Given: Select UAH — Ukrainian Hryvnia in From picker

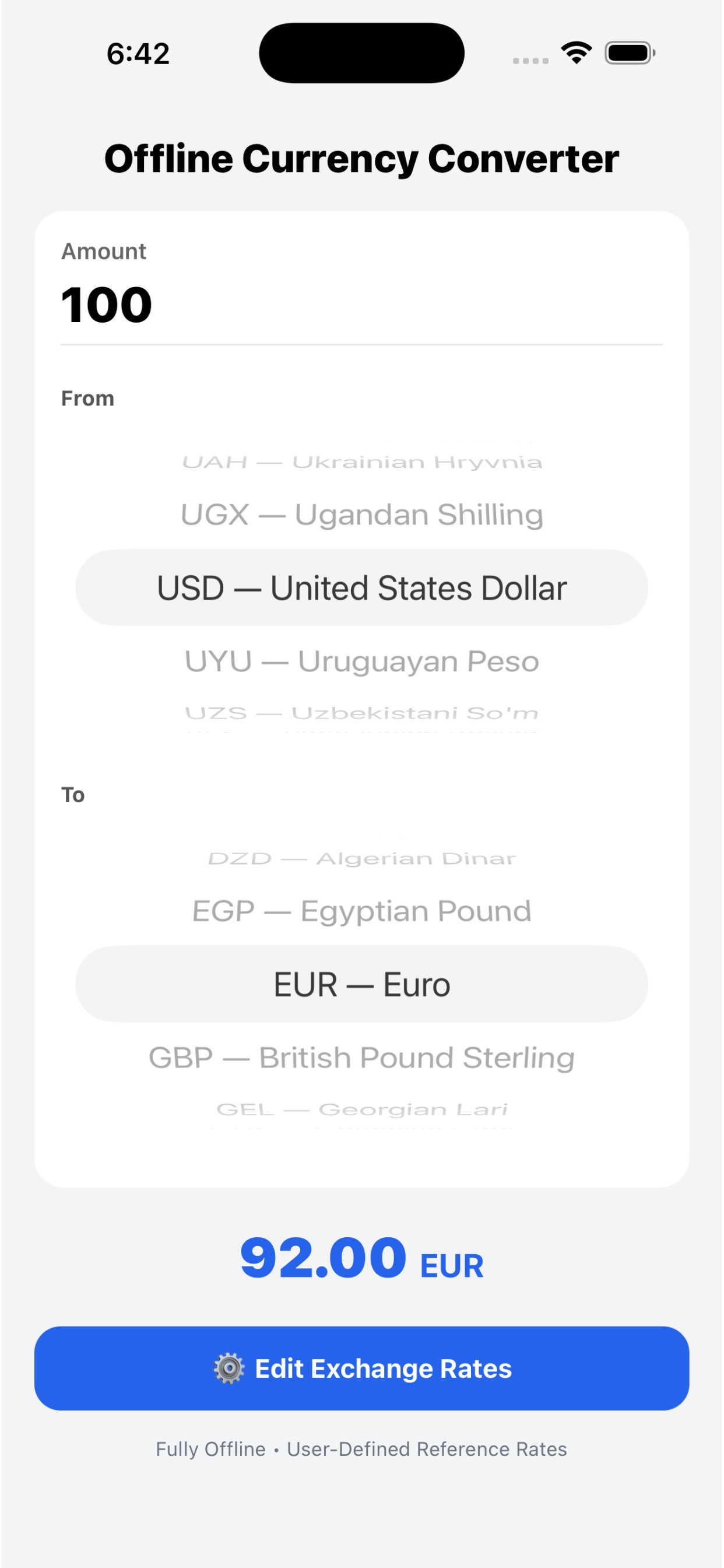Looking at the screenshot, I should 361,461.
